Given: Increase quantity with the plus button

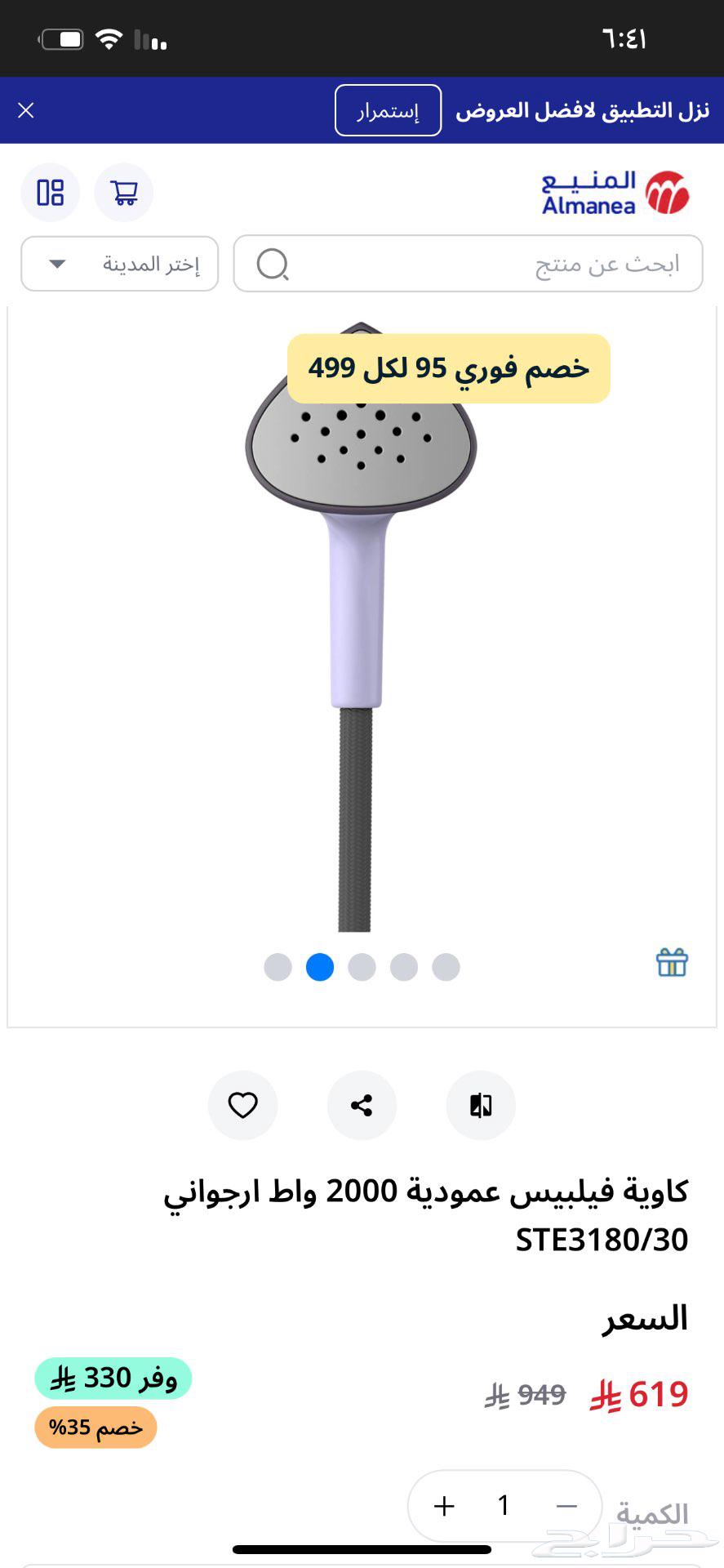Looking at the screenshot, I should [444, 1506].
